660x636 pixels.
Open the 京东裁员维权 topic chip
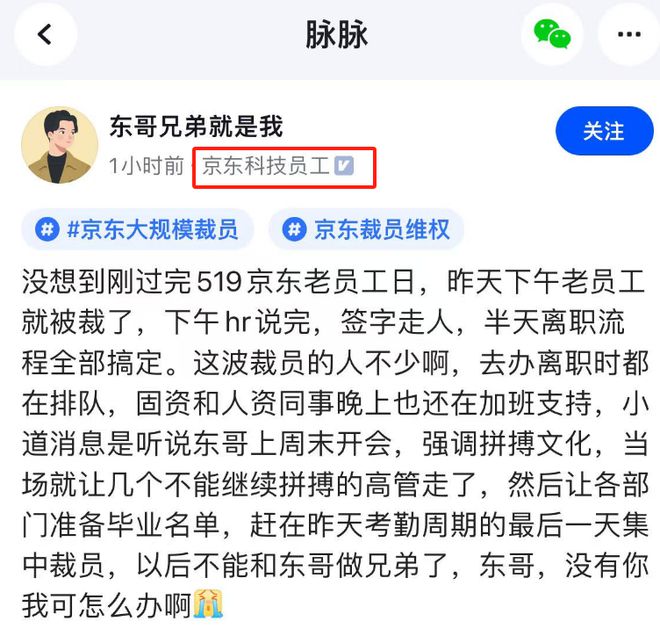(367, 231)
